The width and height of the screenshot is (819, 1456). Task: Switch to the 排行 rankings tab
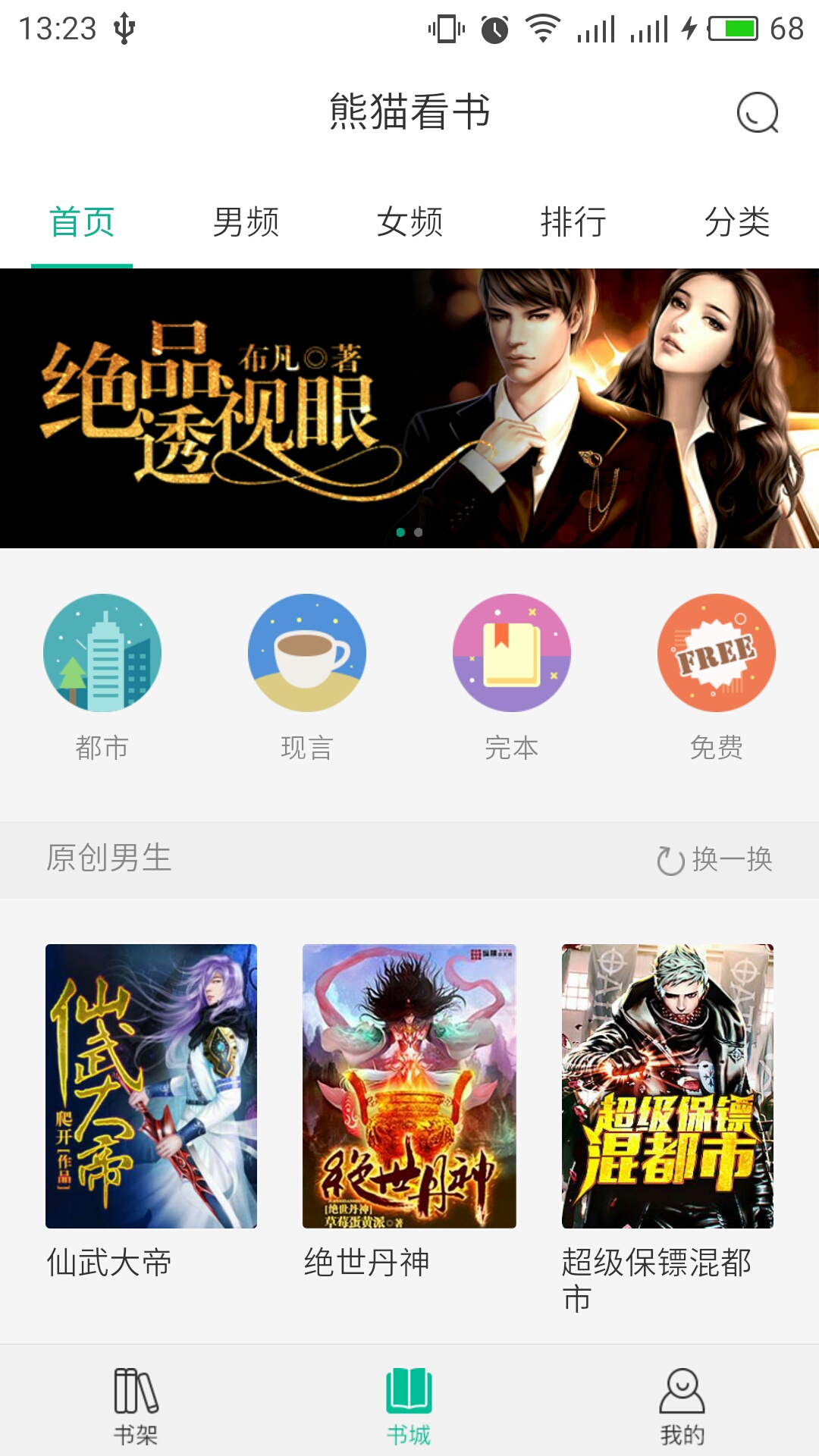tap(574, 222)
